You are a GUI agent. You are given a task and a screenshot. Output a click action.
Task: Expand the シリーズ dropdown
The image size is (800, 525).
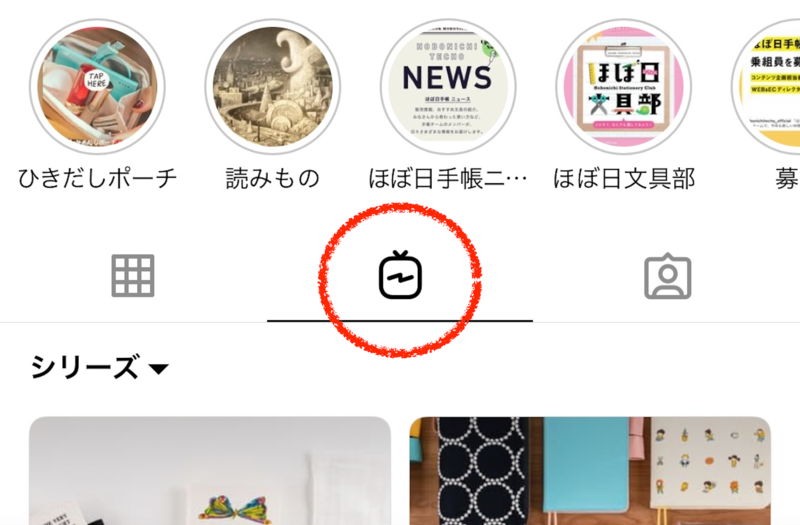[x=98, y=368]
